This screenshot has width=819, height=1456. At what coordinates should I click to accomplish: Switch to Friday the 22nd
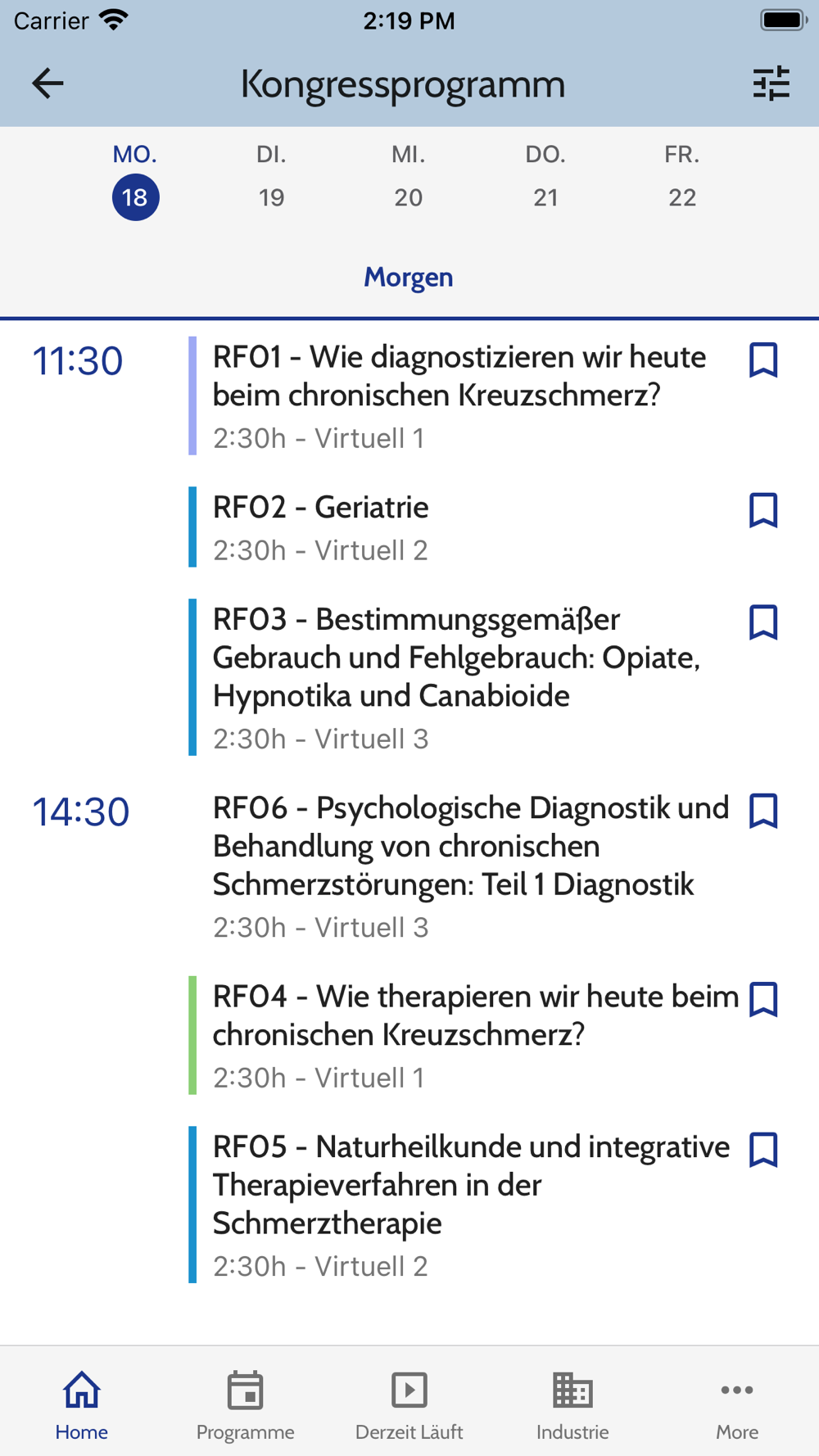[x=682, y=177]
